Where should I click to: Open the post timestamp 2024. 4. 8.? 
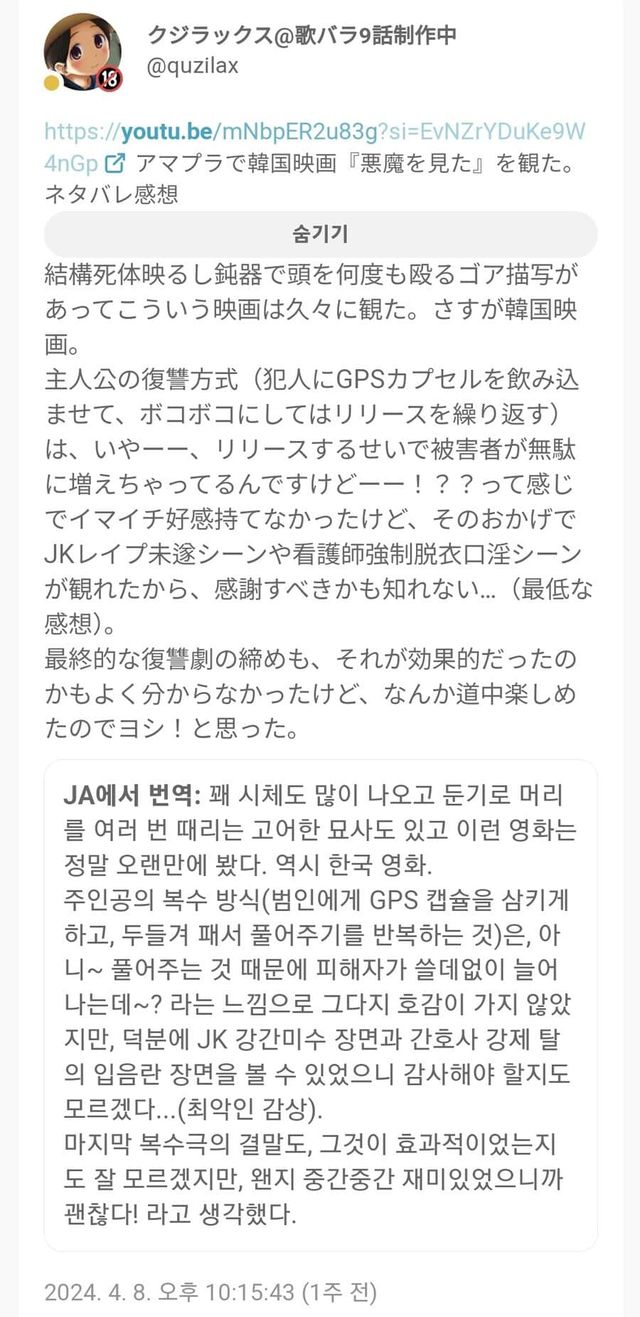coord(210,1291)
